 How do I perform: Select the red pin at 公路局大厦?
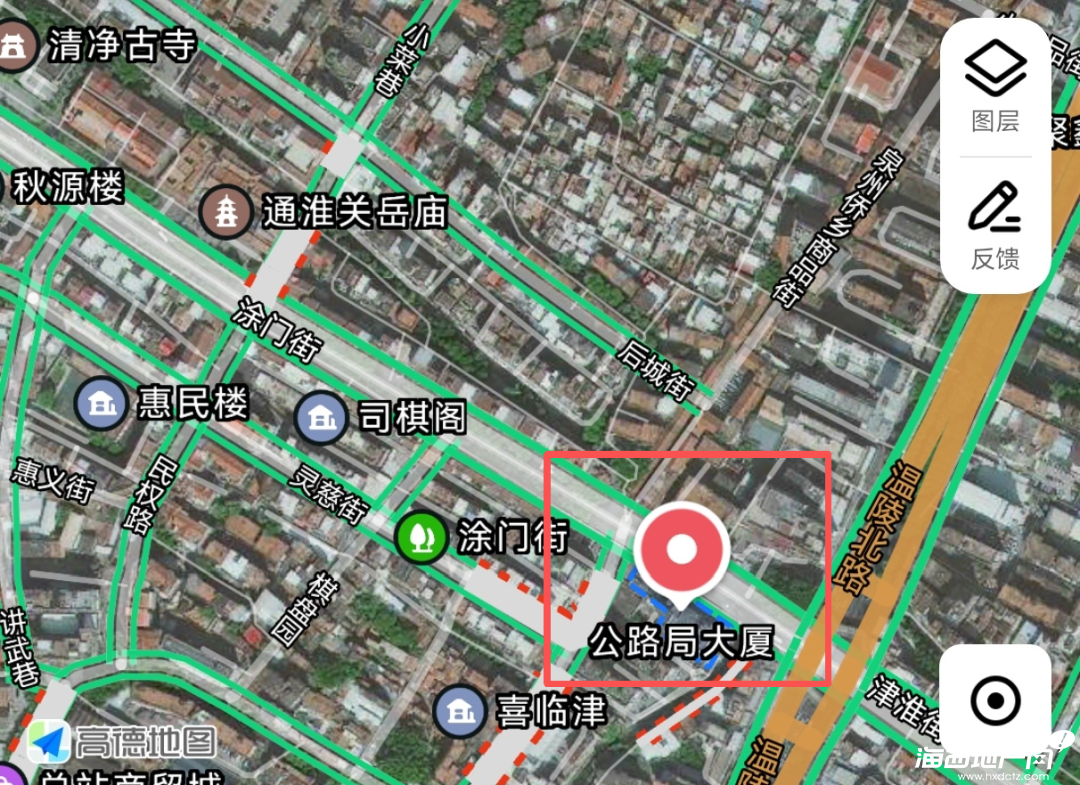point(681,552)
